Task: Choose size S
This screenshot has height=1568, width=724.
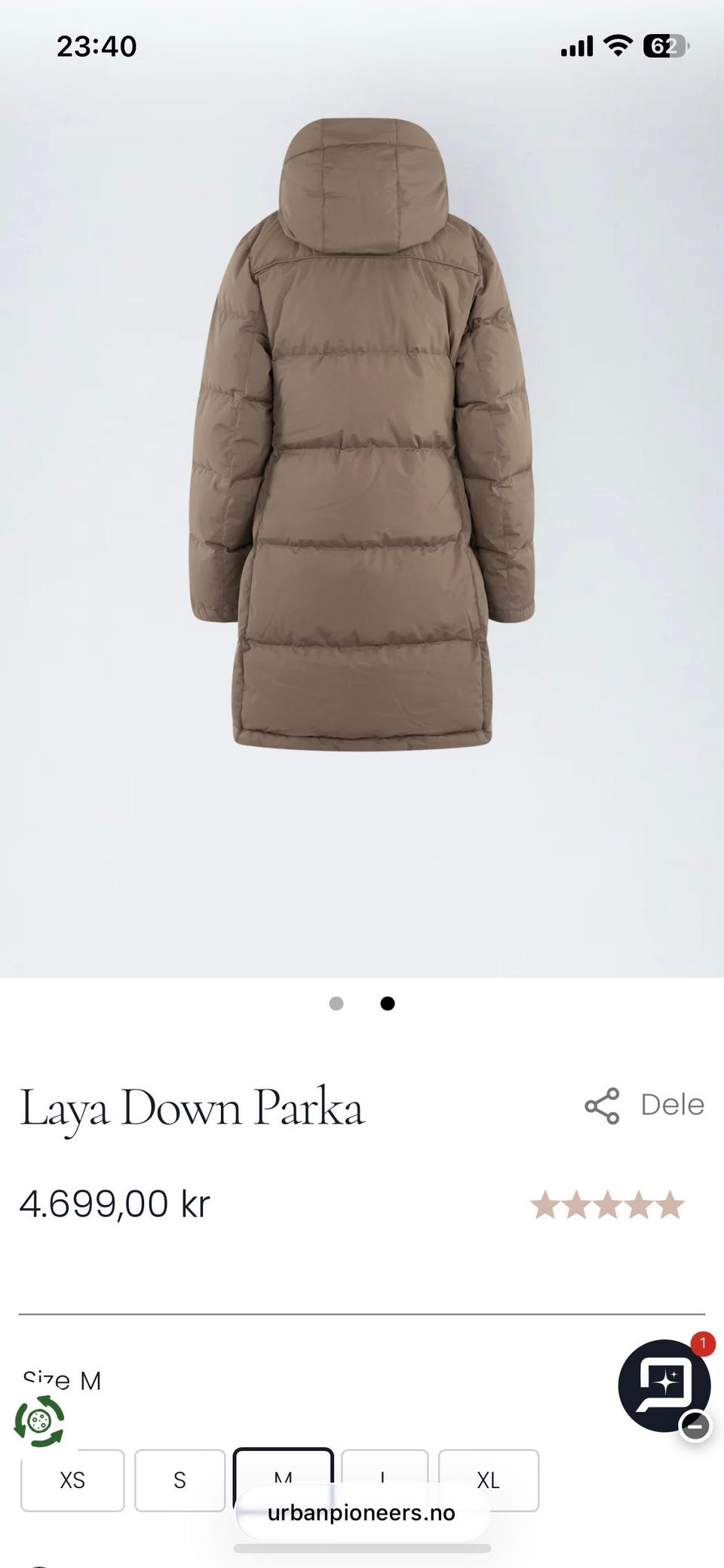Action: [x=179, y=1480]
